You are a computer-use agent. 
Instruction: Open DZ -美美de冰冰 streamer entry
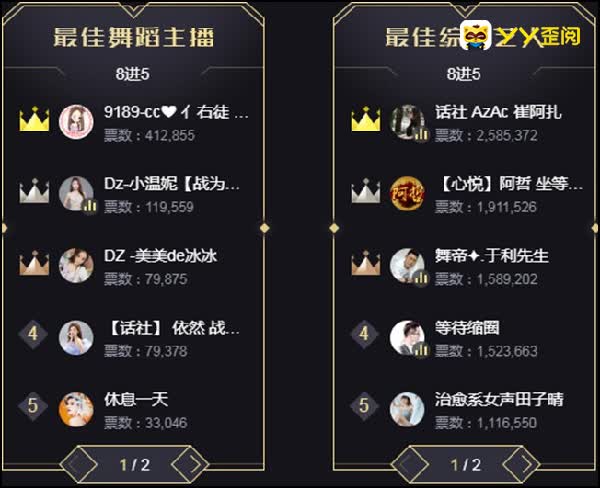pyautogui.click(x=160, y=255)
